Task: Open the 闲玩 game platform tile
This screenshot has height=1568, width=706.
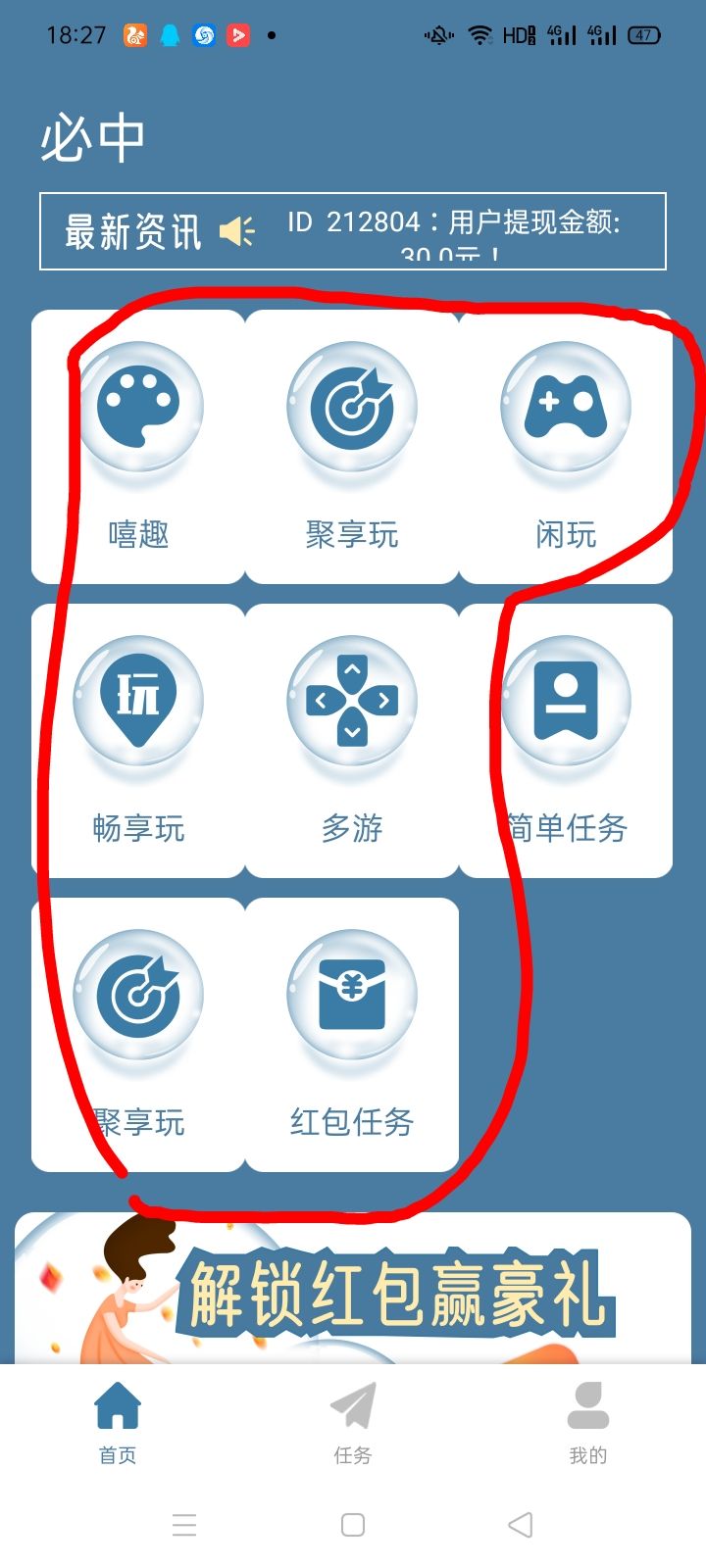Action: 566,446
